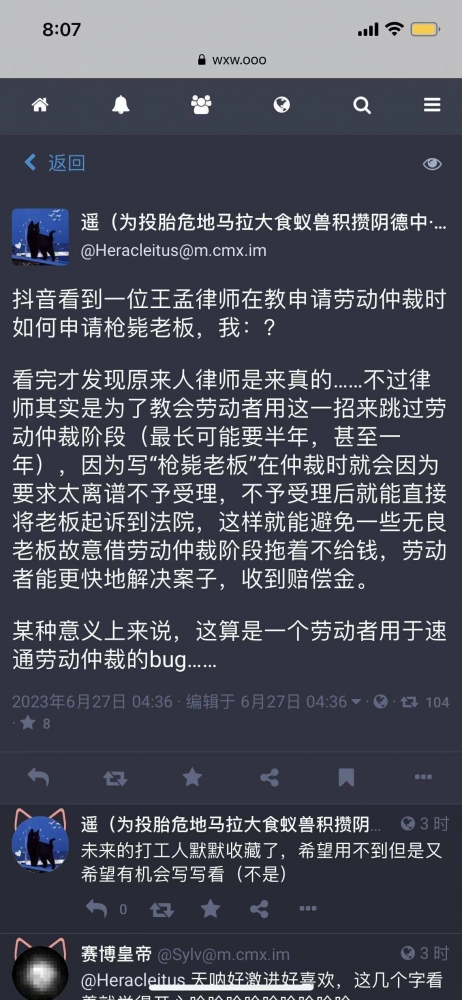Open the federated globe timeline
The height and width of the screenshot is (1000, 462).
(281, 105)
